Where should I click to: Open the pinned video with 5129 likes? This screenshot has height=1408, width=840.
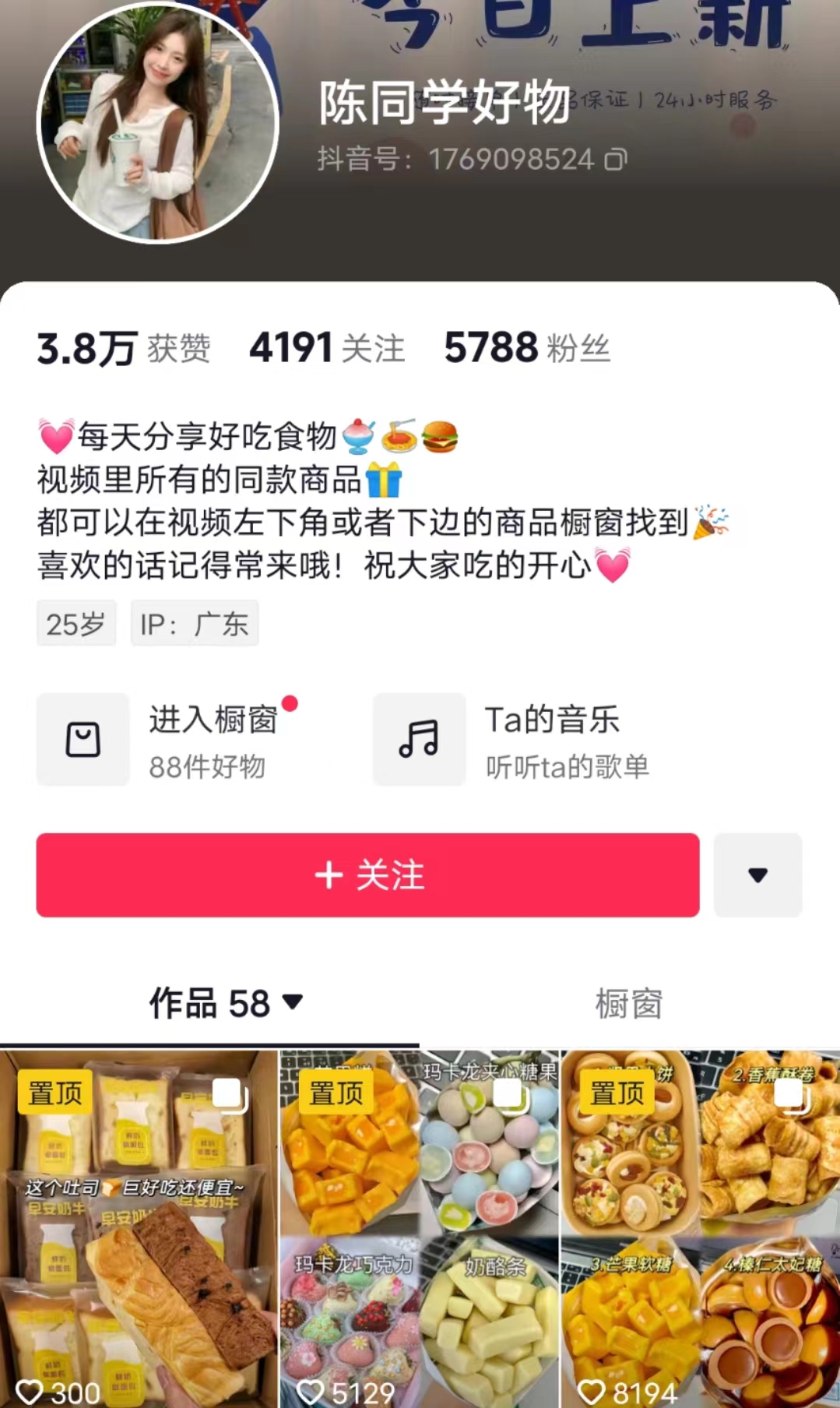pos(419,1230)
